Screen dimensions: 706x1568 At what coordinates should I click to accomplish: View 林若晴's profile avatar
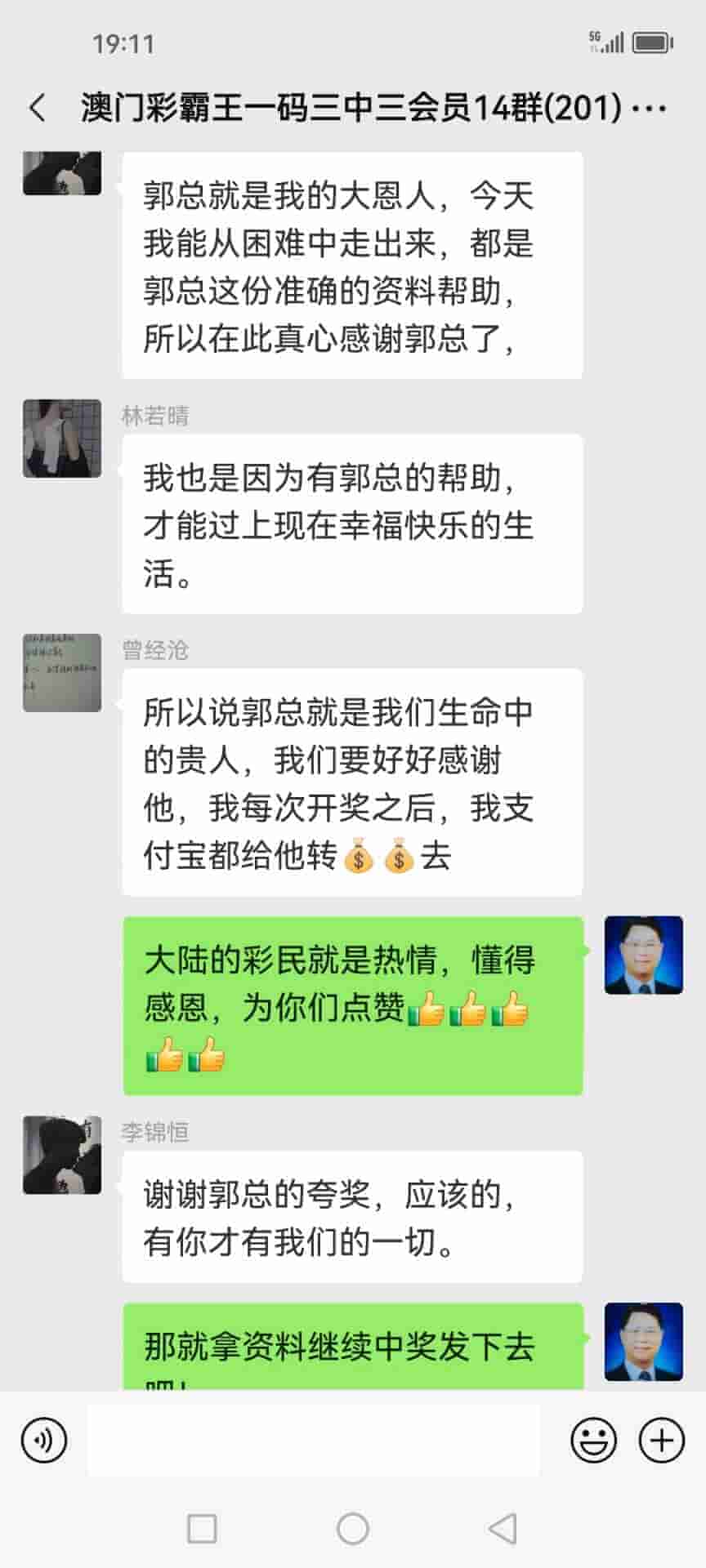tap(62, 439)
